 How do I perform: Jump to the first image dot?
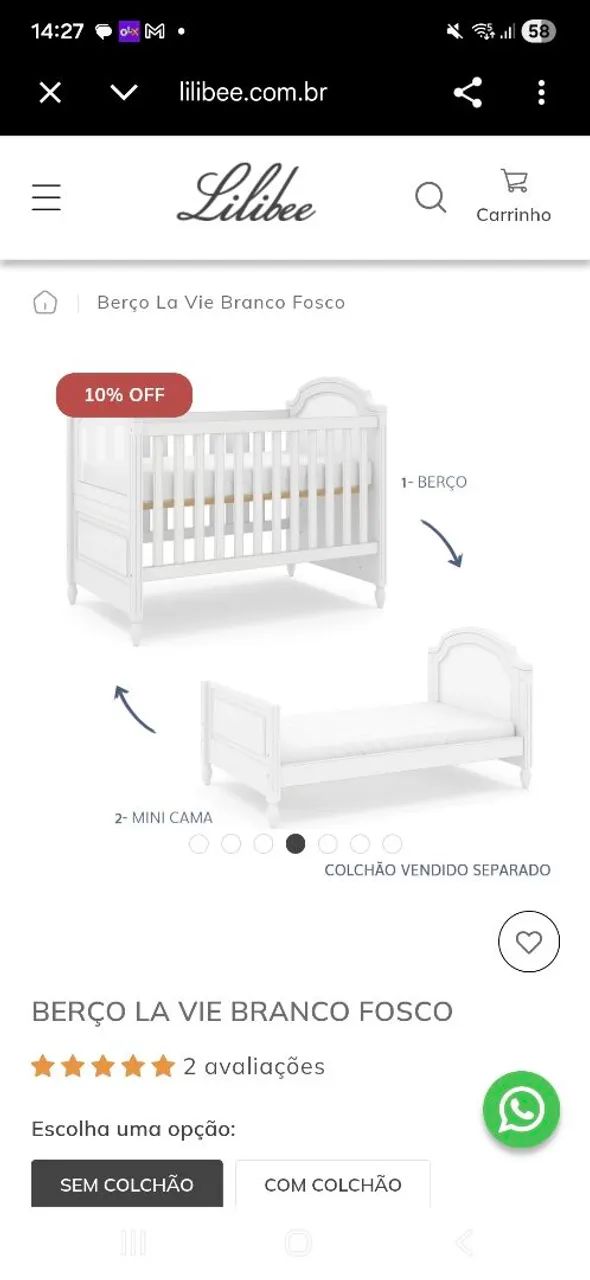click(x=199, y=844)
